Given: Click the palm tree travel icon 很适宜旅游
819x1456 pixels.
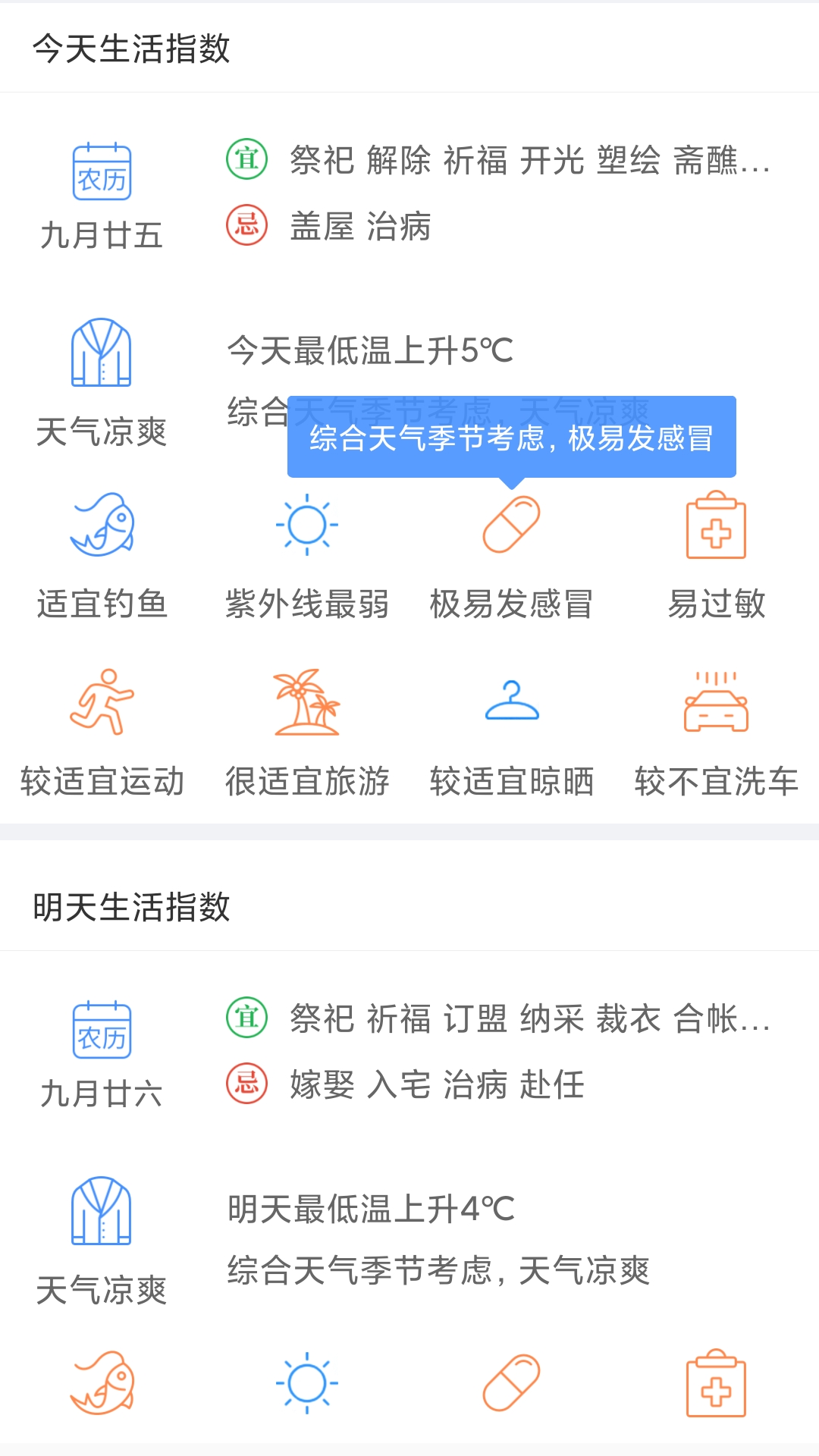Looking at the screenshot, I should pyautogui.click(x=306, y=704).
